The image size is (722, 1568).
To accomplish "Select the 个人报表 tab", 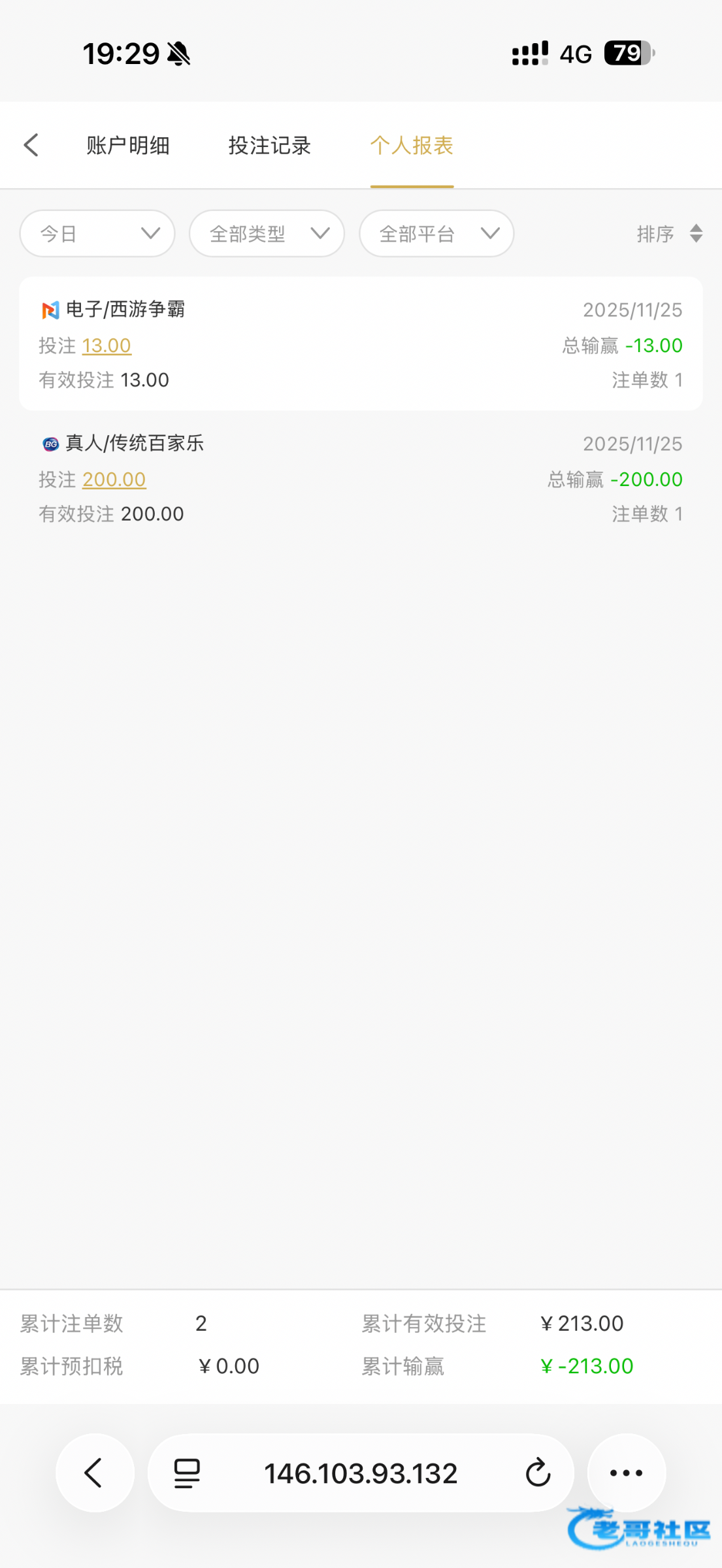I will (x=412, y=146).
